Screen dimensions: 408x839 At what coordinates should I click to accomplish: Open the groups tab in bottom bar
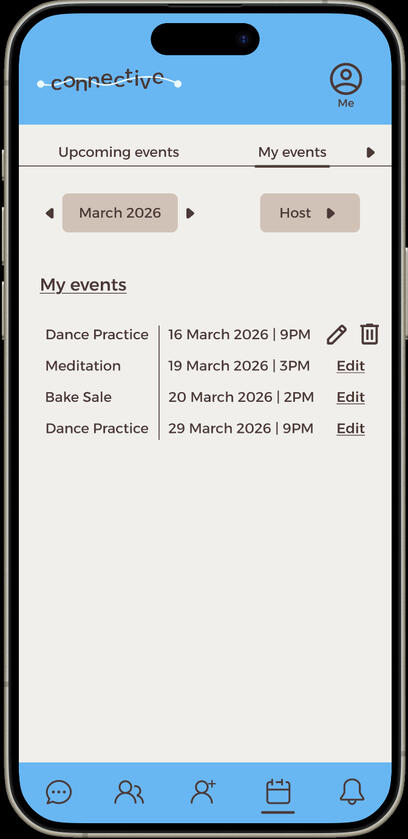tap(129, 792)
